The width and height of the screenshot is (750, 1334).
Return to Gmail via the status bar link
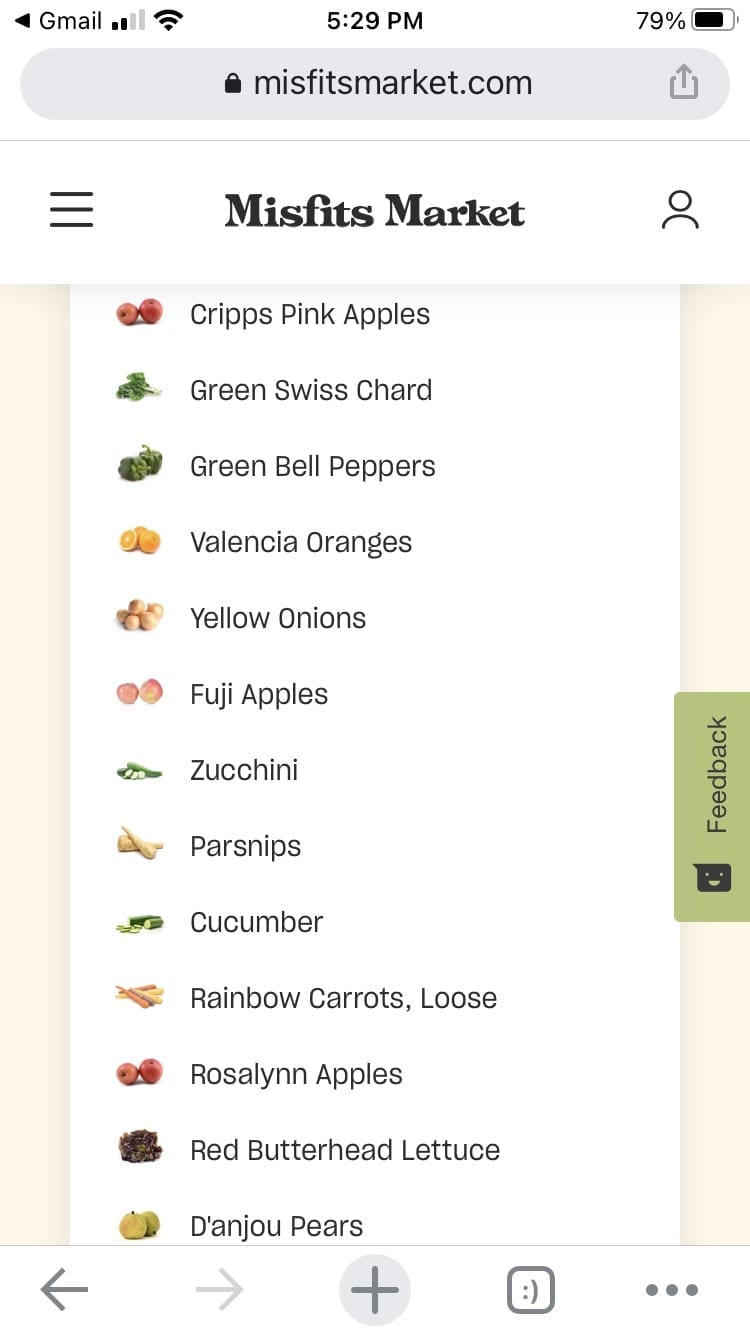60,19
